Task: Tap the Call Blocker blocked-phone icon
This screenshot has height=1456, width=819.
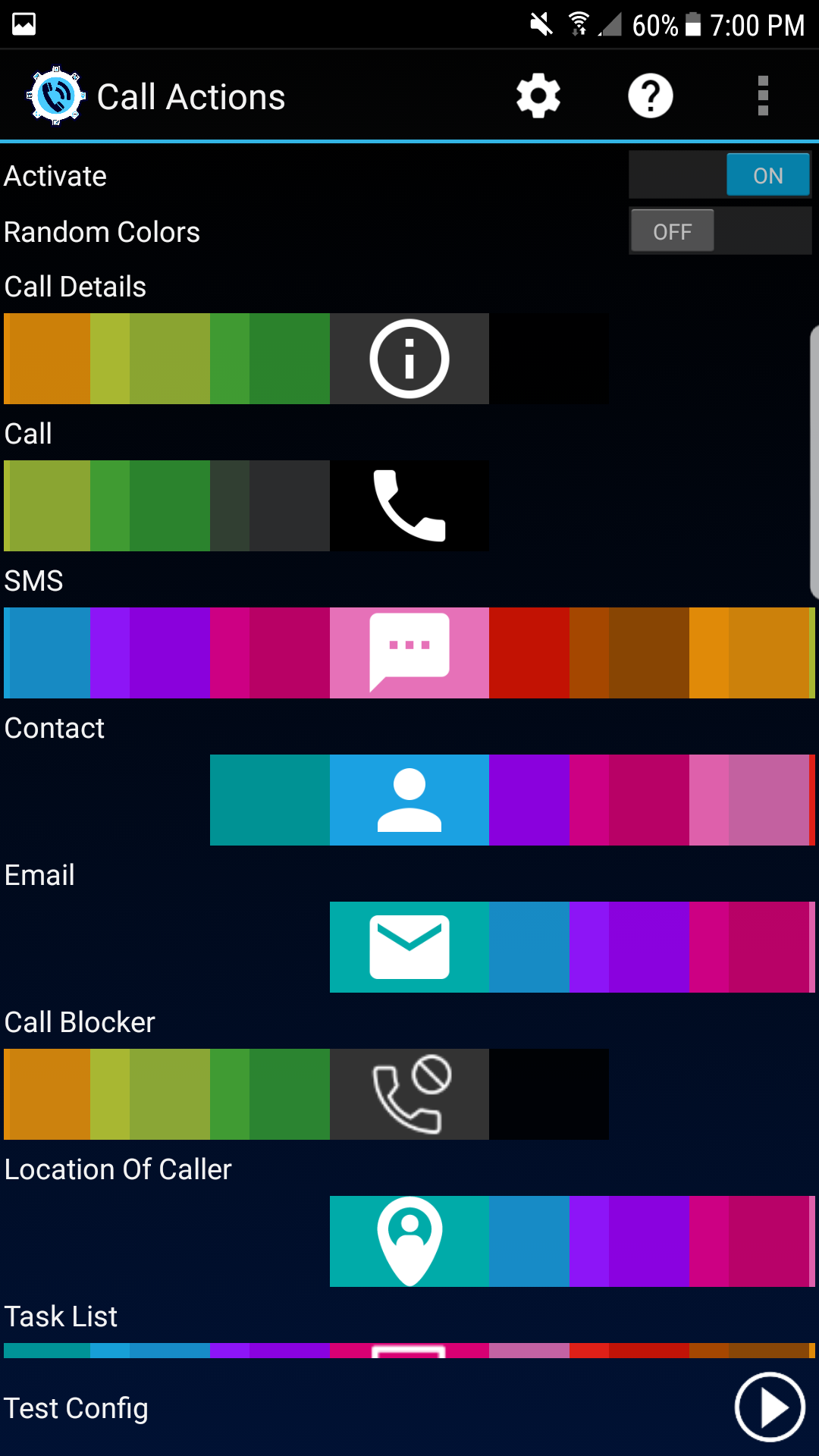Action: pyautogui.click(x=409, y=1094)
